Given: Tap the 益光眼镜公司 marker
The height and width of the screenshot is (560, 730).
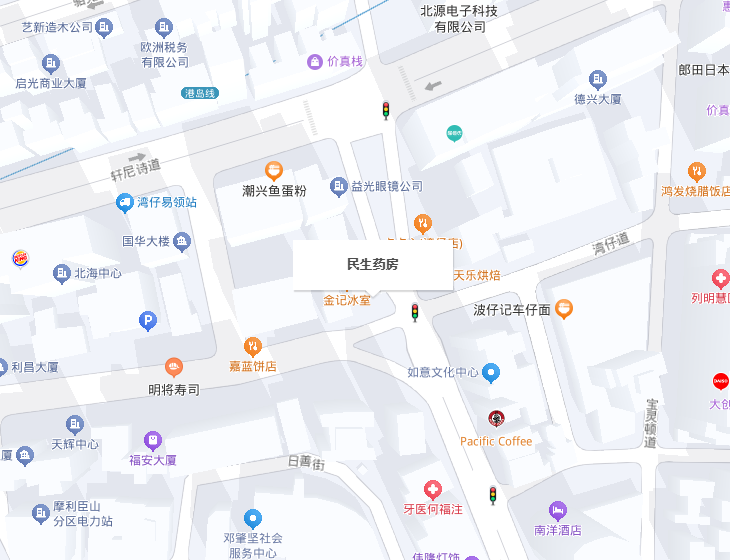Looking at the screenshot, I should [x=338, y=187].
